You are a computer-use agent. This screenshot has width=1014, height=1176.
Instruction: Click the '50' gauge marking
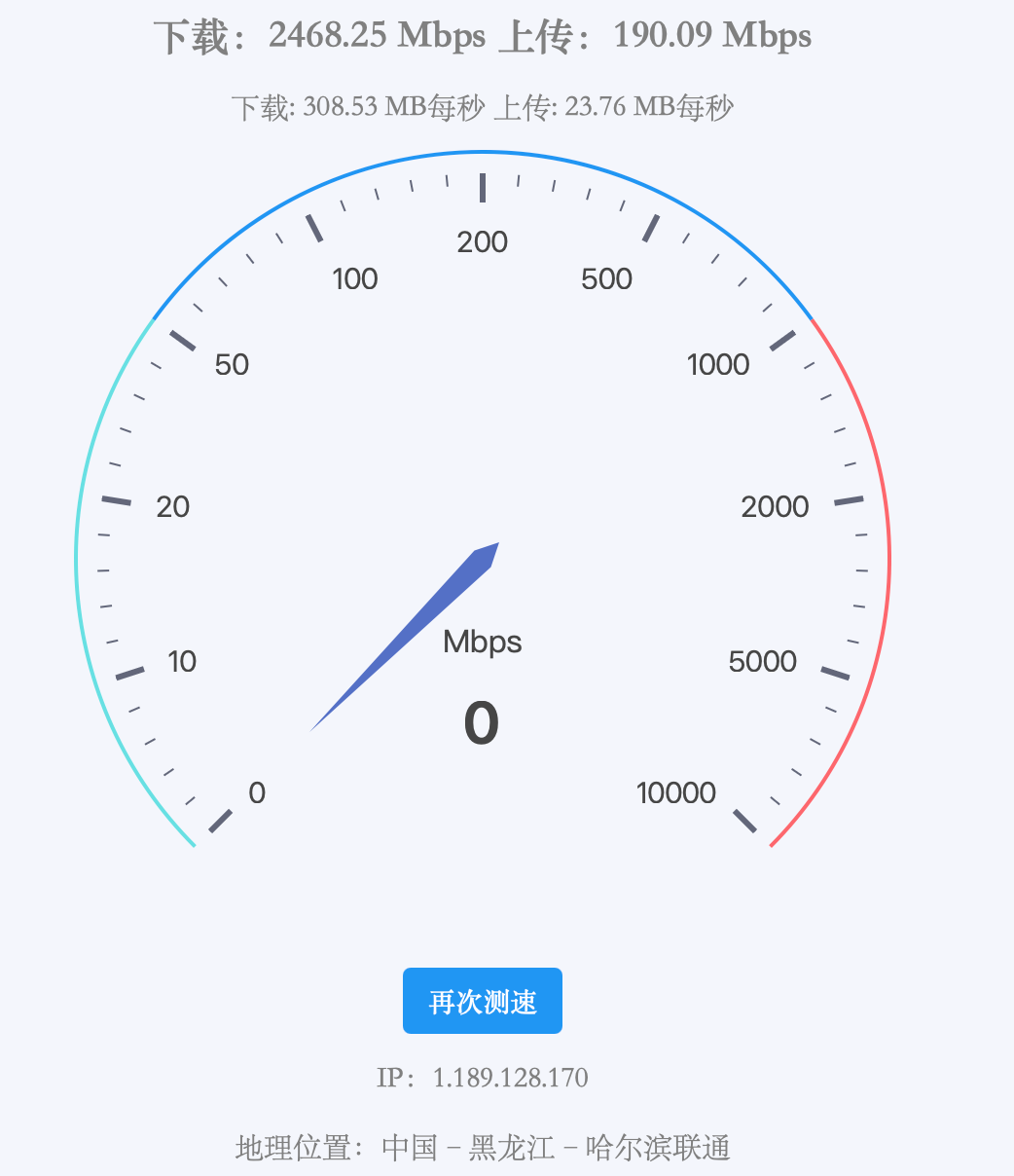pyautogui.click(x=232, y=364)
